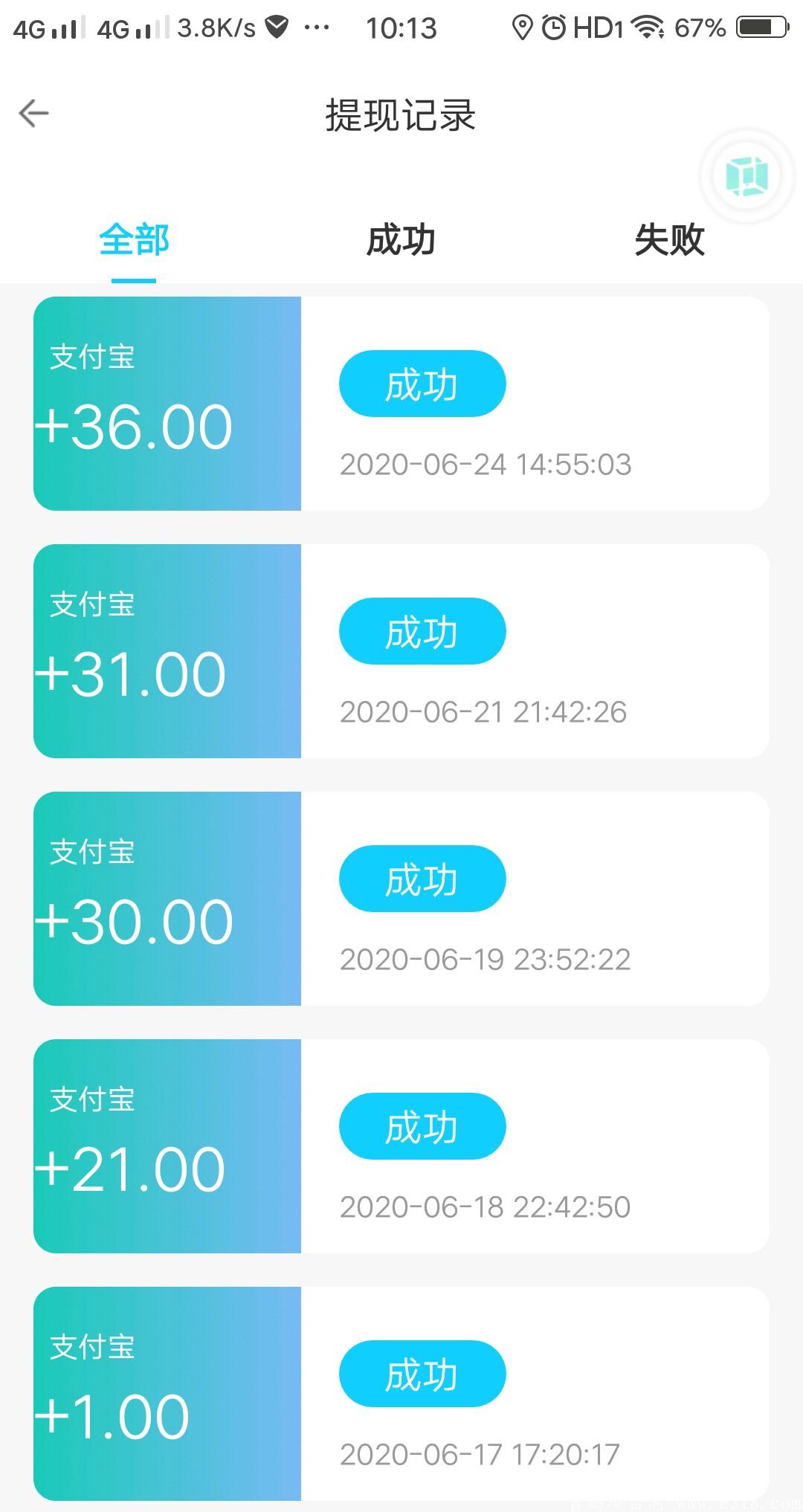Tap the timestamp 2020-06-17 17:20:17
This screenshot has height=1512, width=803.
478,1453
